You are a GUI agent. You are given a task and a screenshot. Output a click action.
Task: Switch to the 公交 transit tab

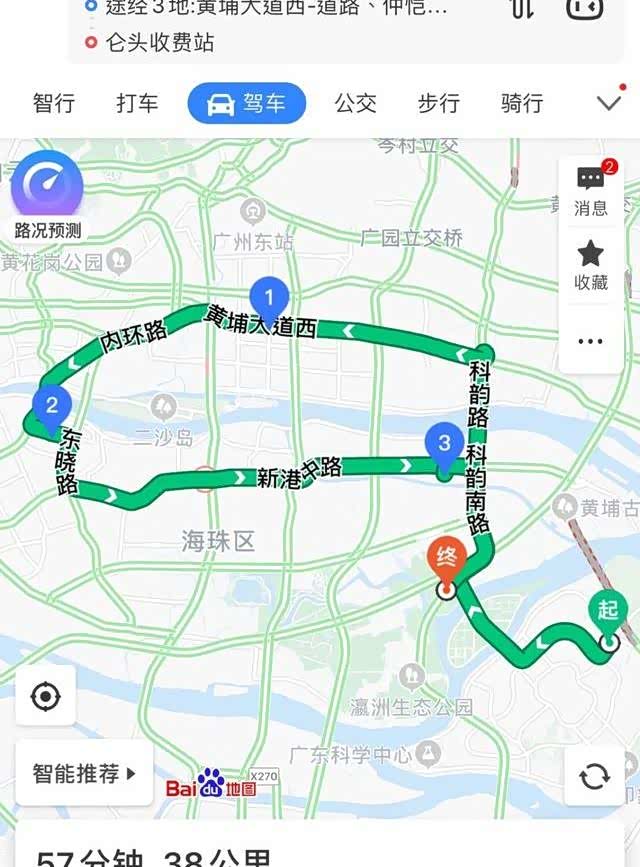355,103
